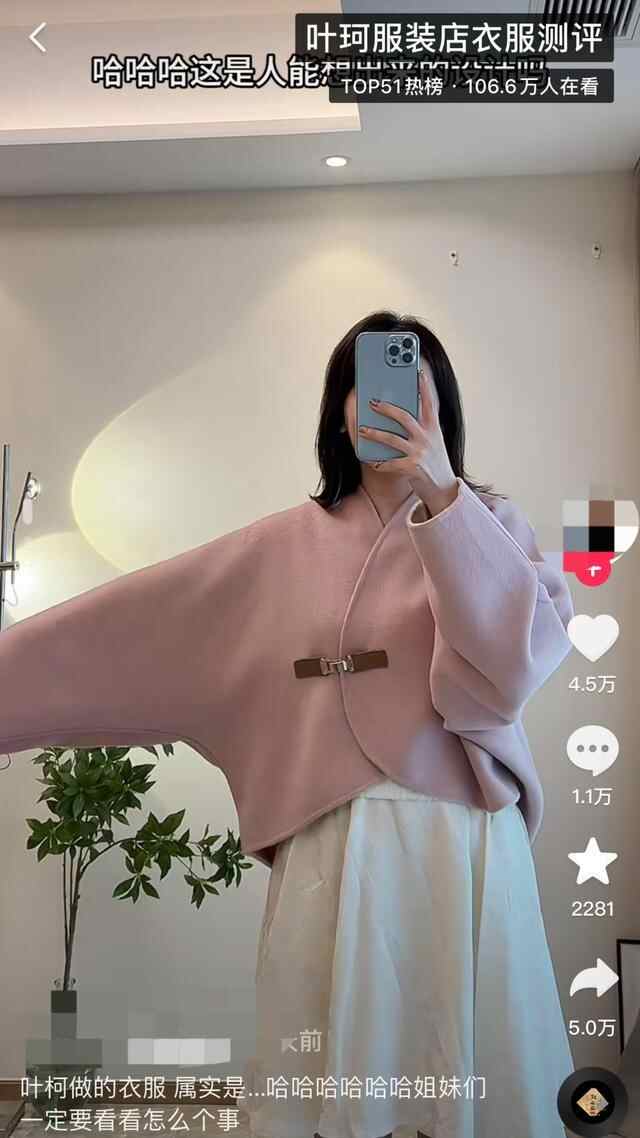The height and width of the screenshot is (1138, 640).
Task: Open the comments with 1.1万 replies
Action: [x=593, y=750]
